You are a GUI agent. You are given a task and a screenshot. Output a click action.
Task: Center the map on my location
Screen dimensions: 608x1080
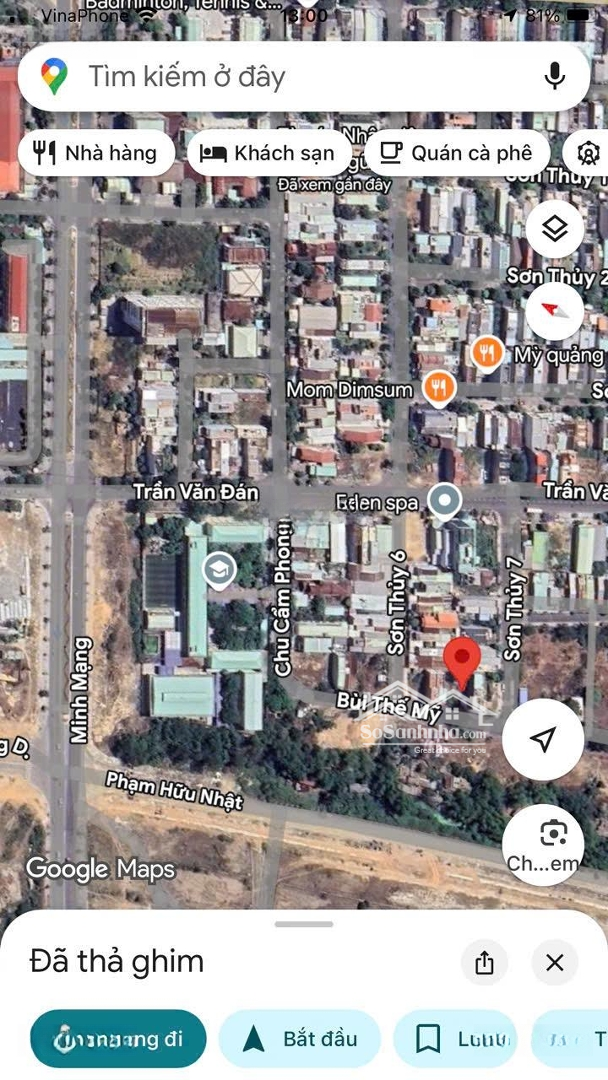point(543,739)
